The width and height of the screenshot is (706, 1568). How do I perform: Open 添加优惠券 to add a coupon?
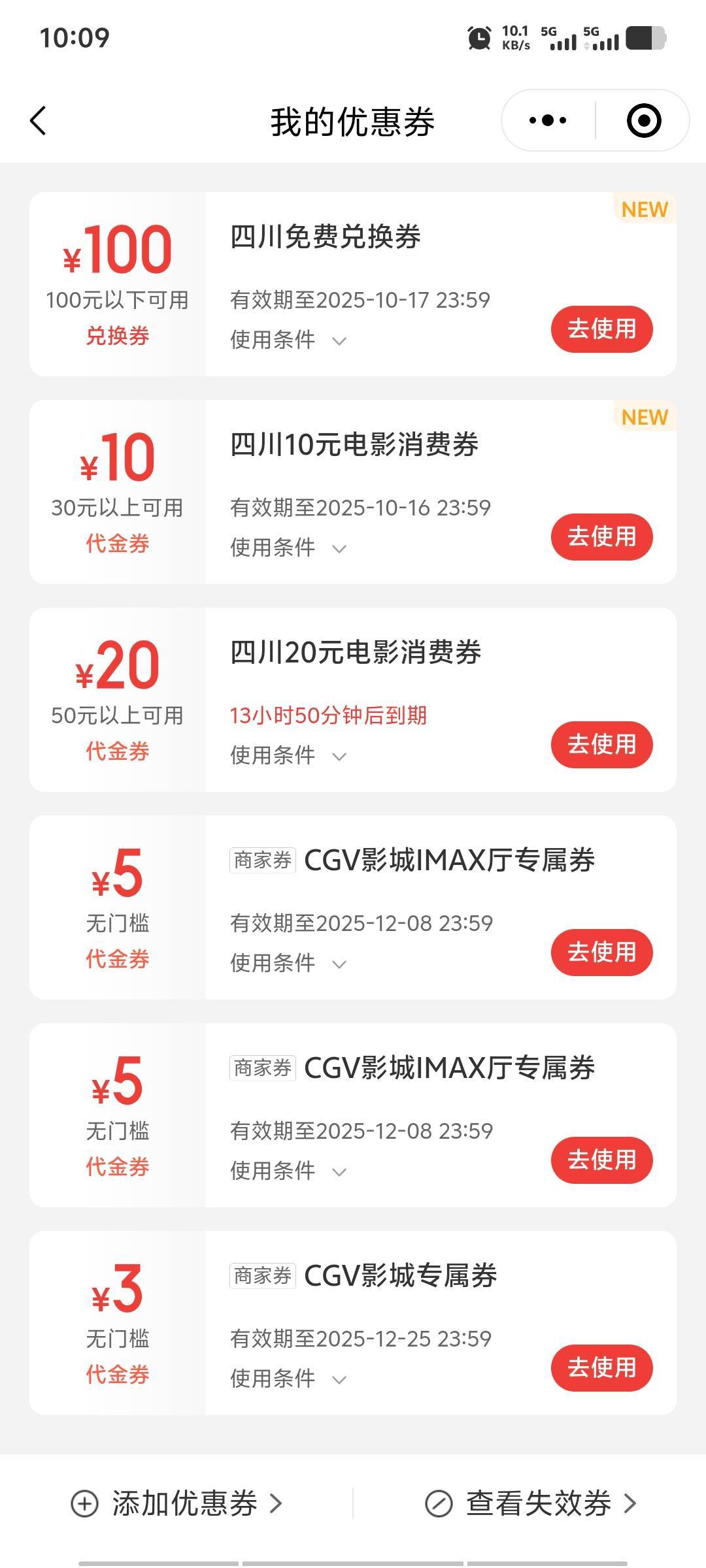tap(176, 1503)
